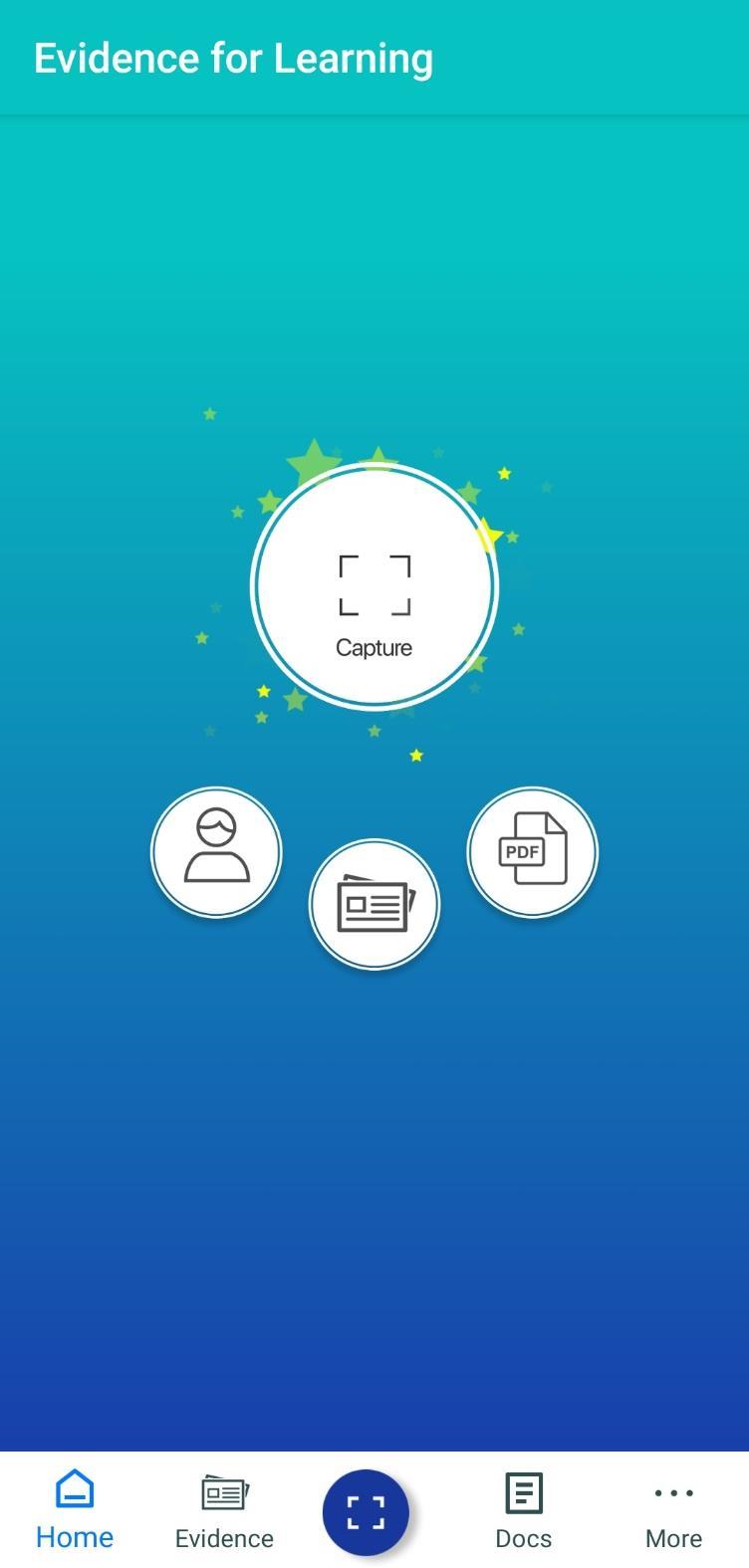Open the More tab

pos(673,1510)
